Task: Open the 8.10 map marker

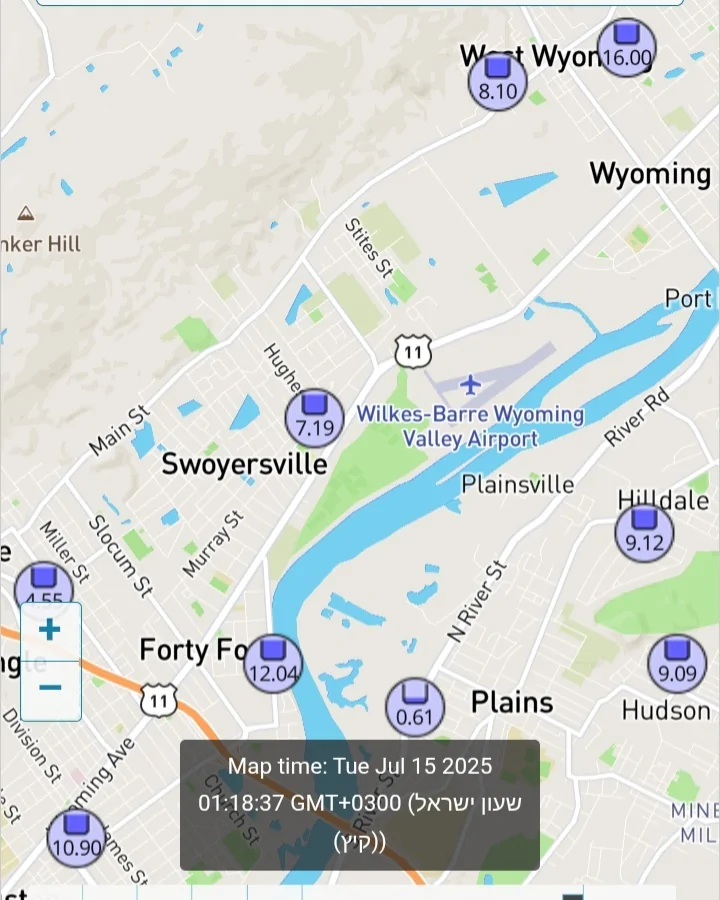Action: pos(498,81)
